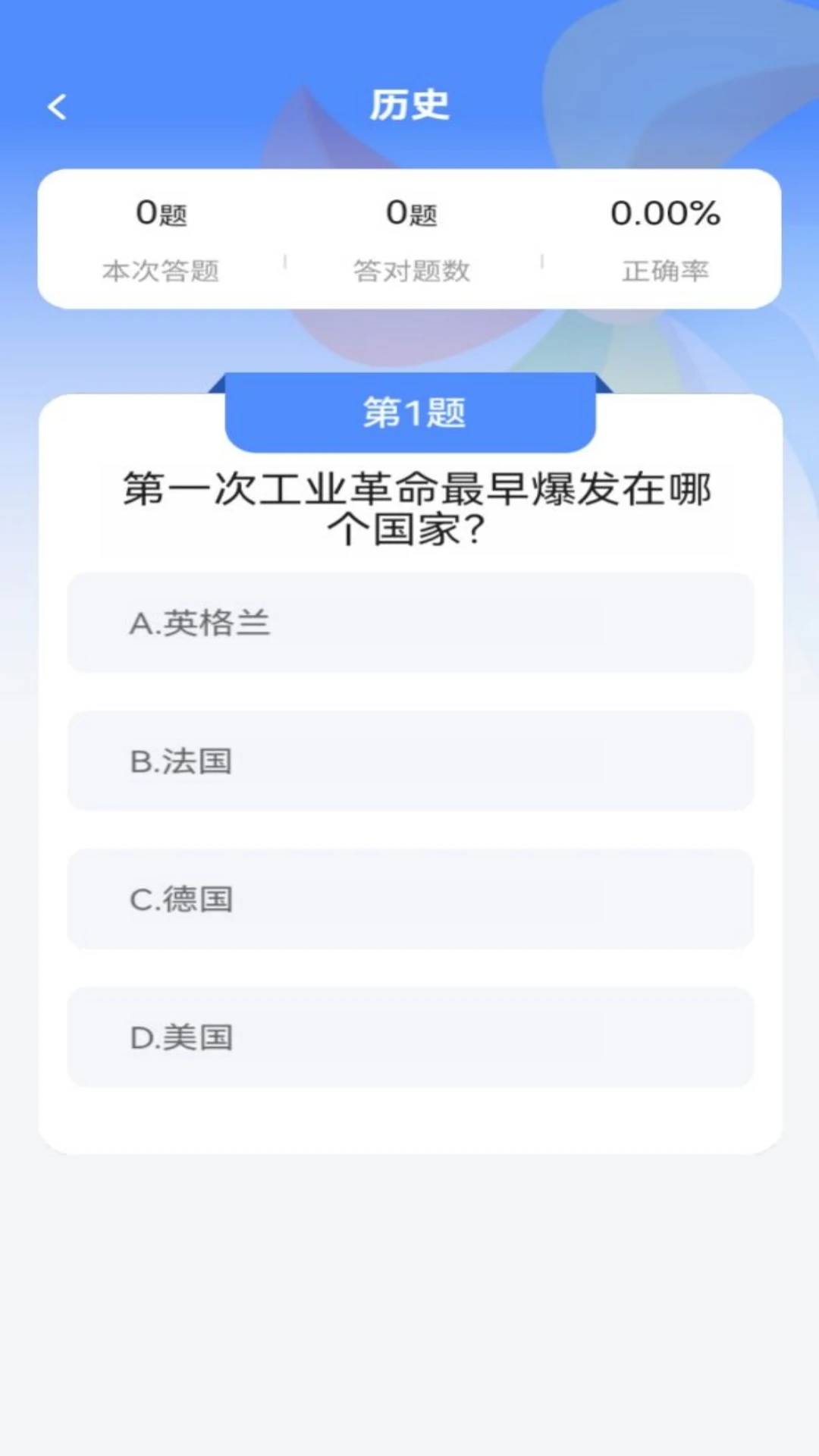This screenshot has height=1456, width=819.
Task: Tap option D.美国
Action: coord(409,1037)
